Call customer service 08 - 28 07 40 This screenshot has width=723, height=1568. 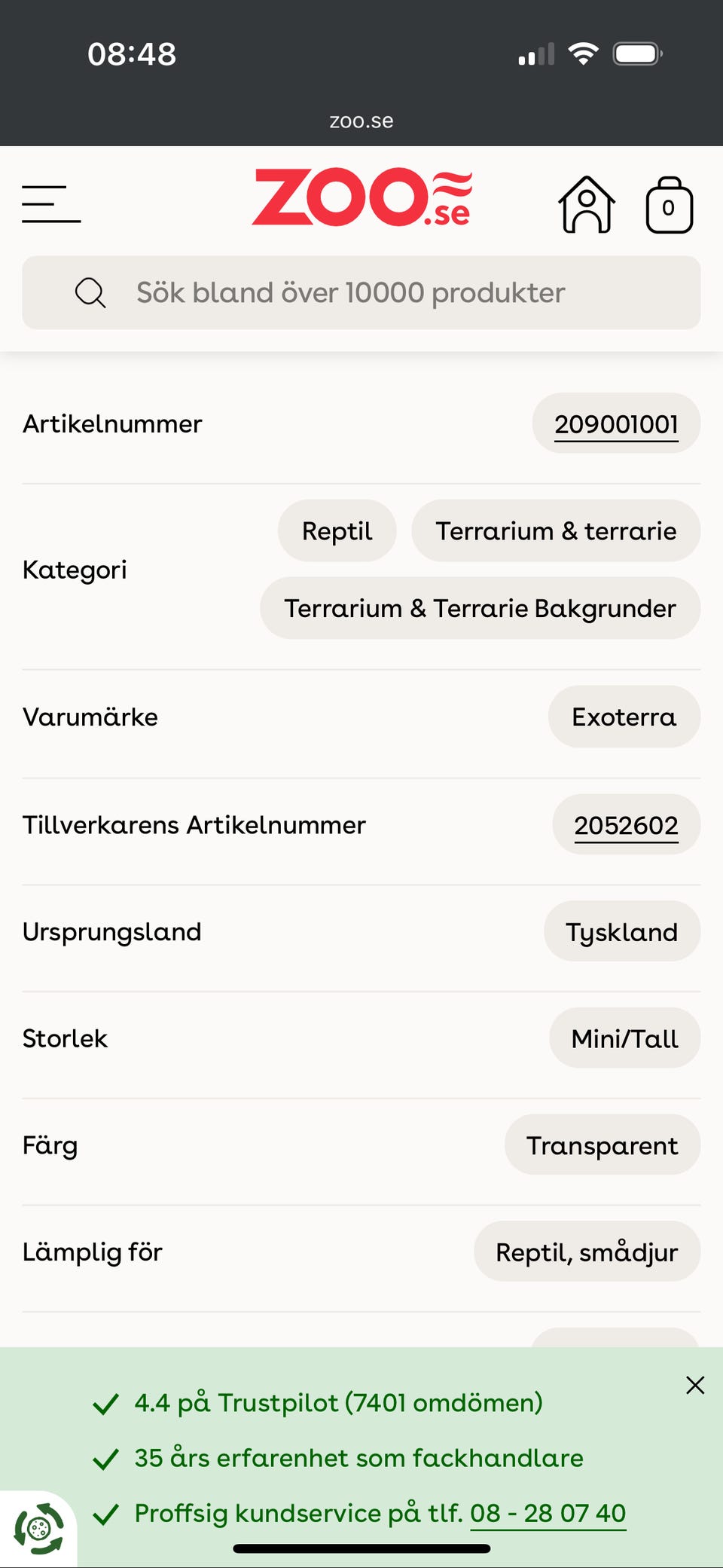point(548,1513)
